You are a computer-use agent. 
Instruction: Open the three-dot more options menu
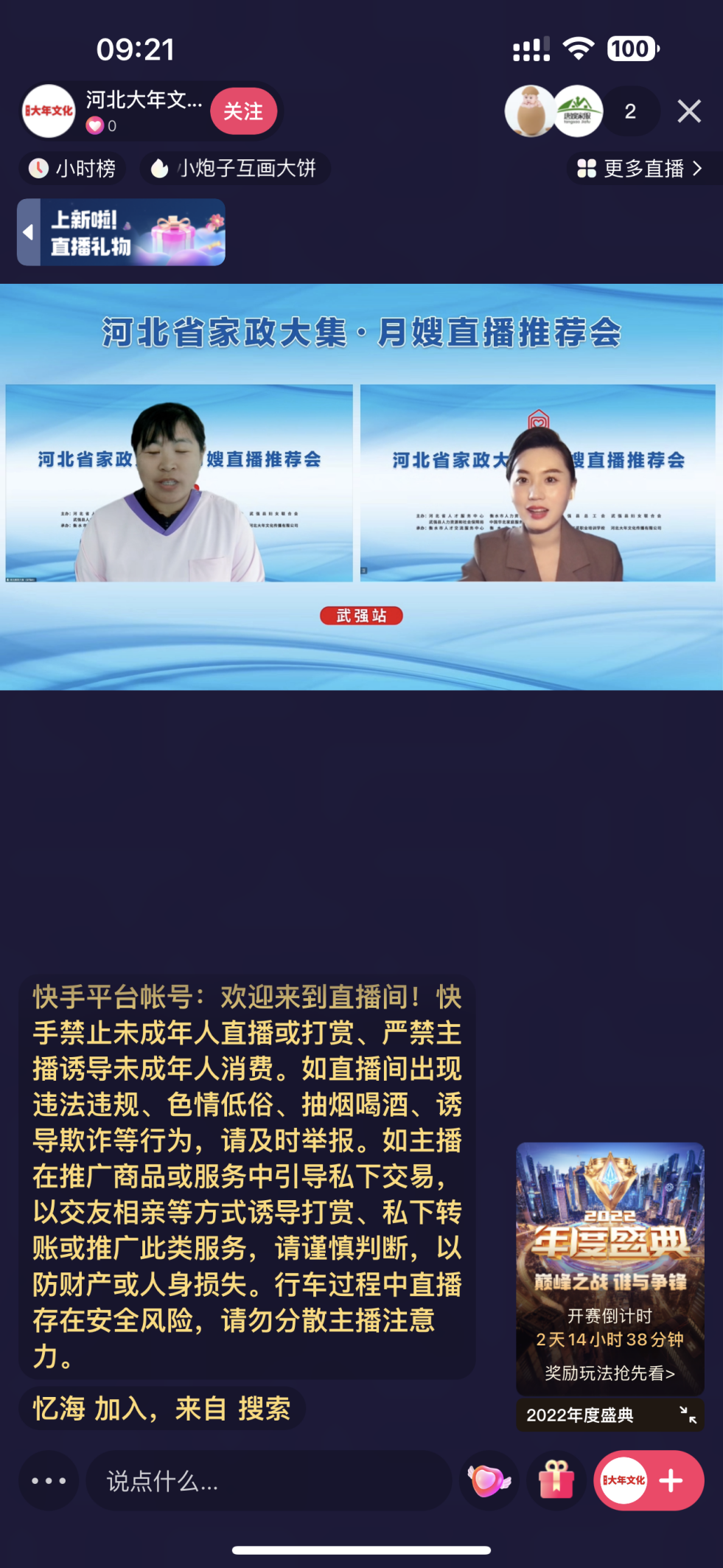coord(49,1480)
